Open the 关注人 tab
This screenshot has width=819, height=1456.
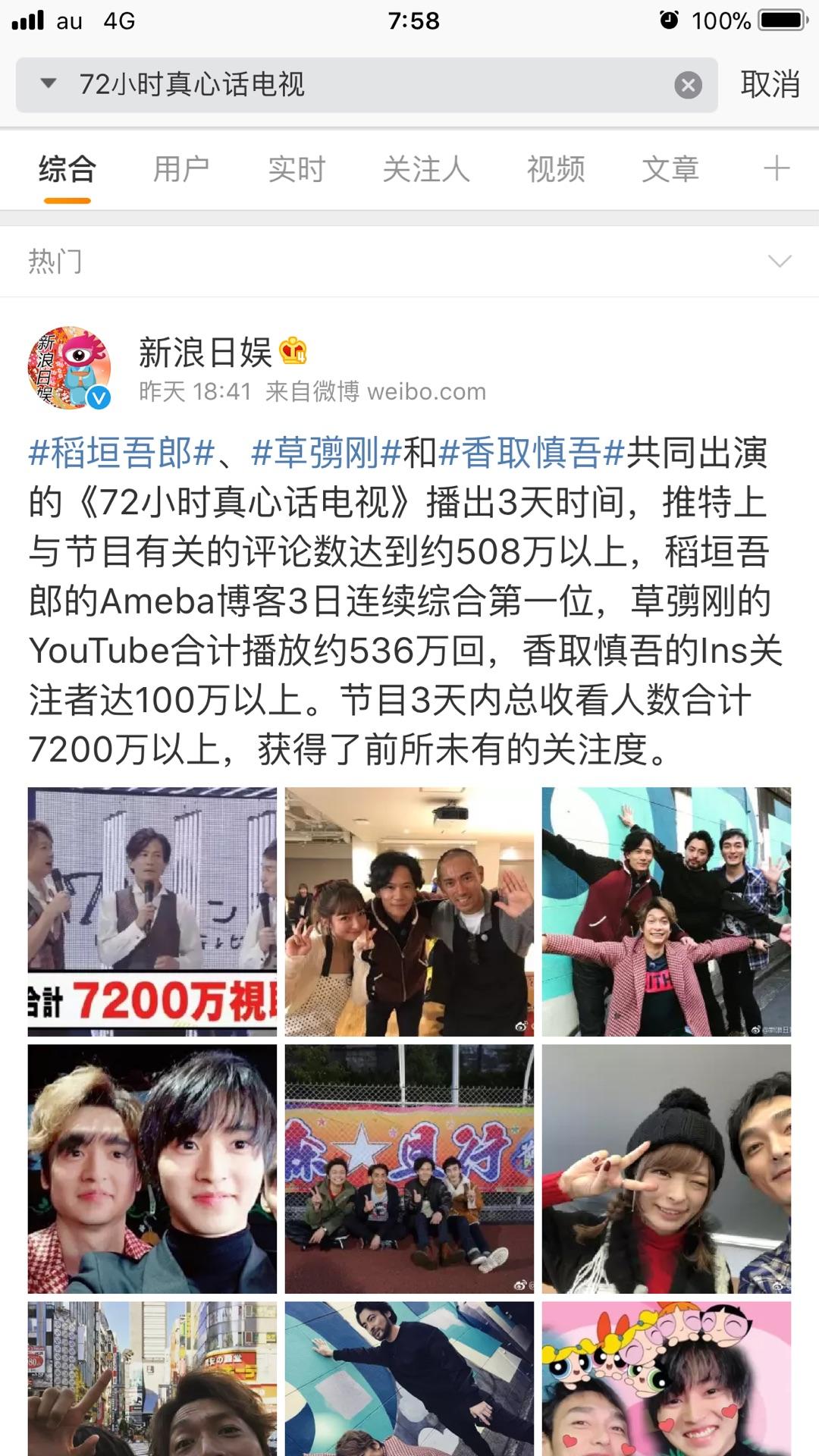[x=425, y=168]
